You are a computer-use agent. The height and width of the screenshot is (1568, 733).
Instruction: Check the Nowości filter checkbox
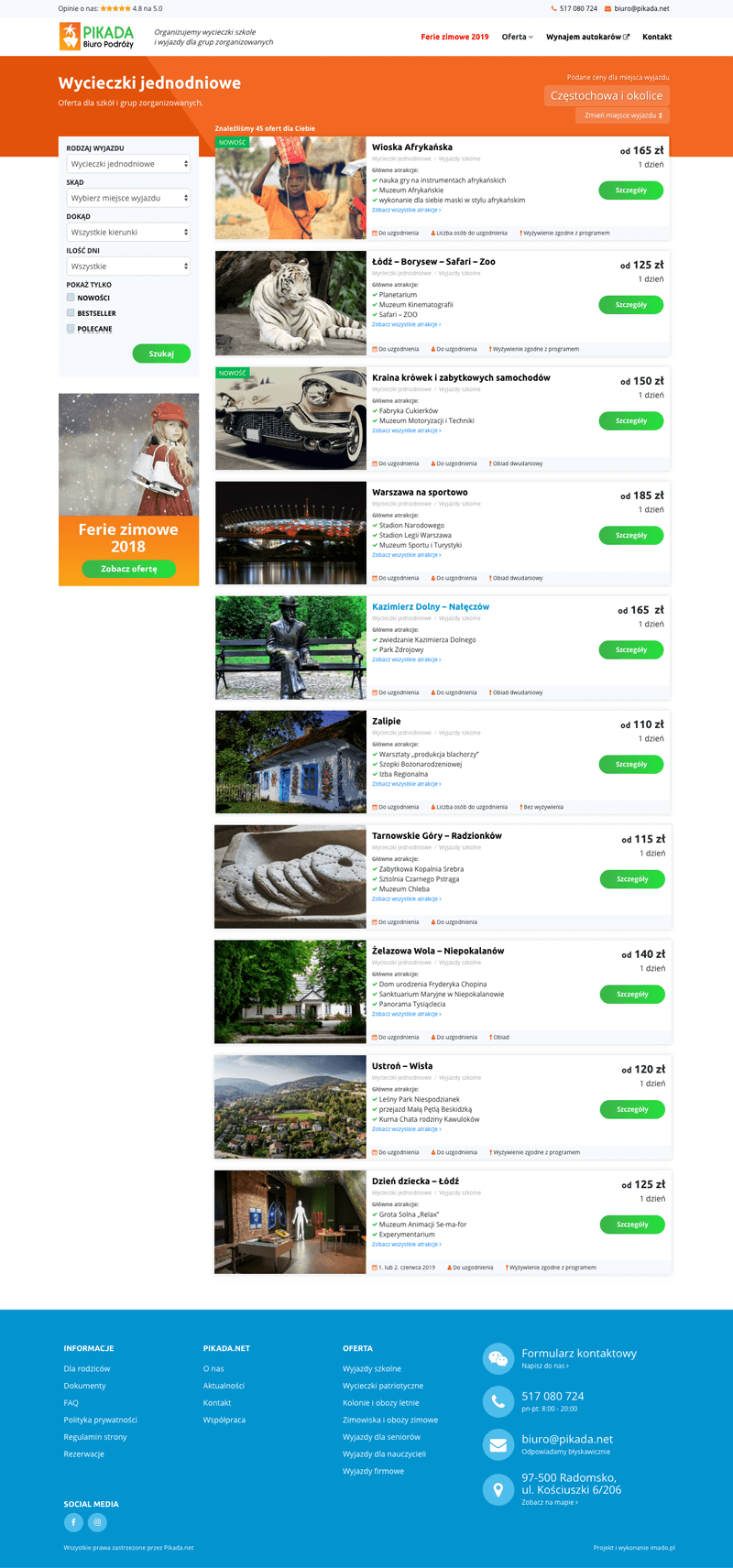pos(71,298)
